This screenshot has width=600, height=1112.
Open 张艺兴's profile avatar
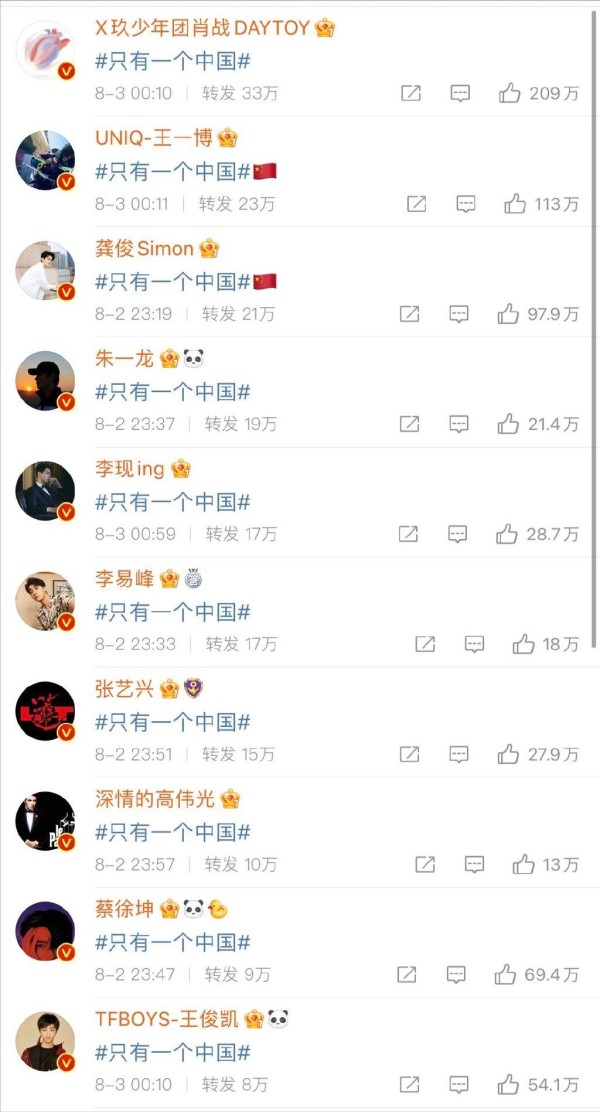(45, 711)
